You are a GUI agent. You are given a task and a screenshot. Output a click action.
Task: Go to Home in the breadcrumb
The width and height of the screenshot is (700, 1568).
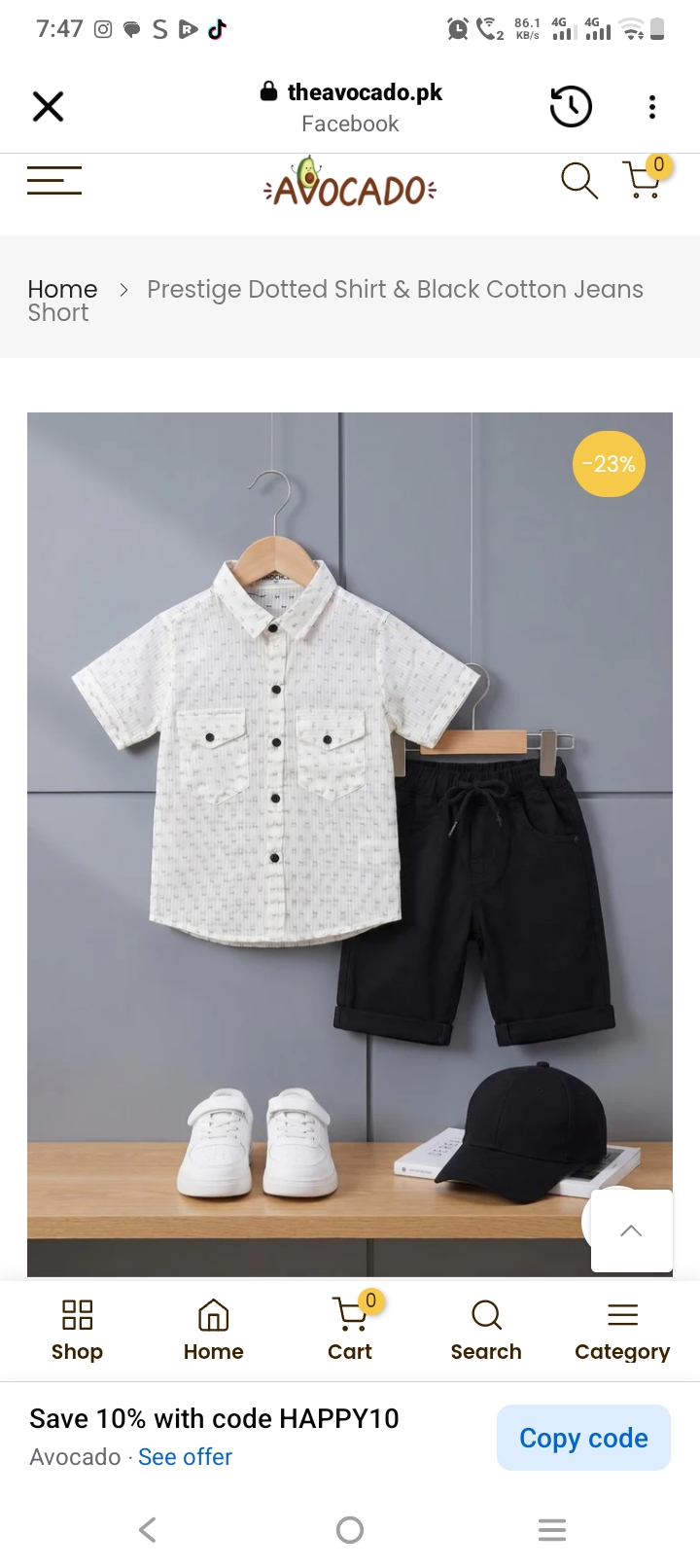(x=62, y=289)
